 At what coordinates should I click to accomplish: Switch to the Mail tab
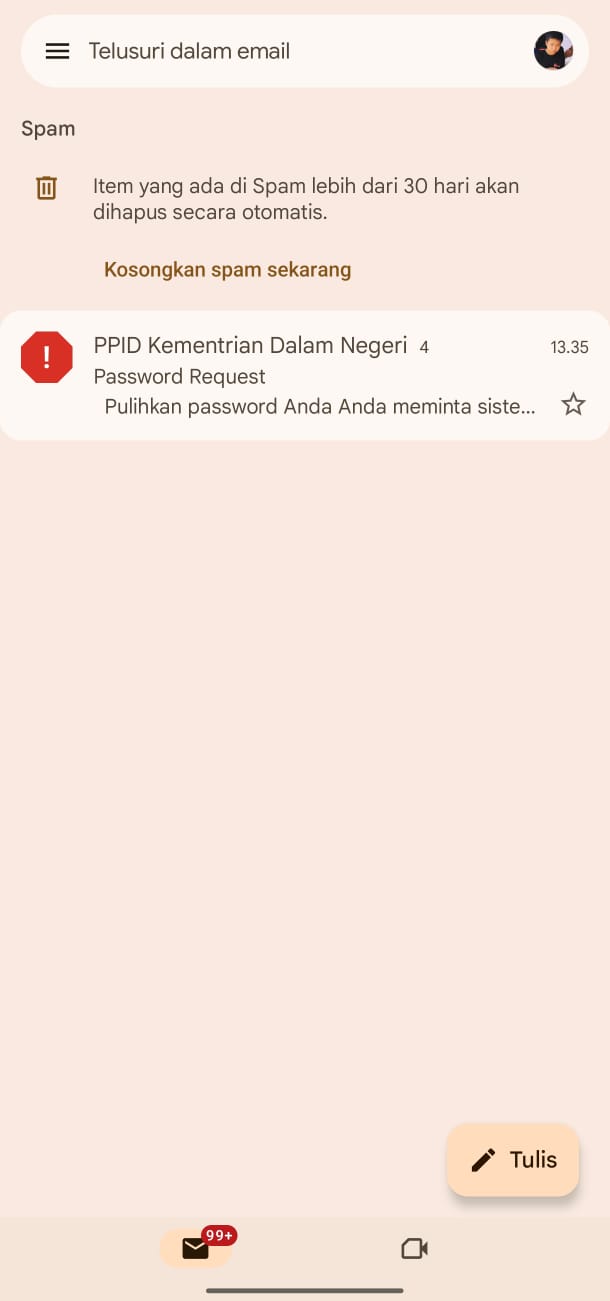(196, 1248)
